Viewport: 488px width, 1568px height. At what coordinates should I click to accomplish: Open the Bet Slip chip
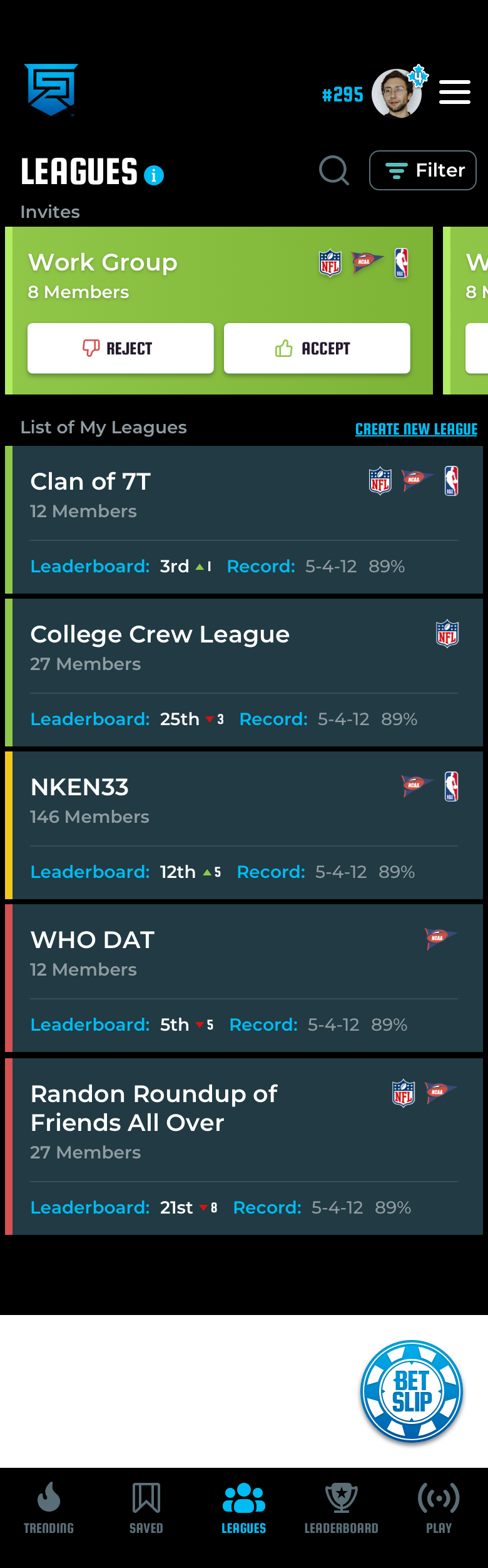[412, 1391]
